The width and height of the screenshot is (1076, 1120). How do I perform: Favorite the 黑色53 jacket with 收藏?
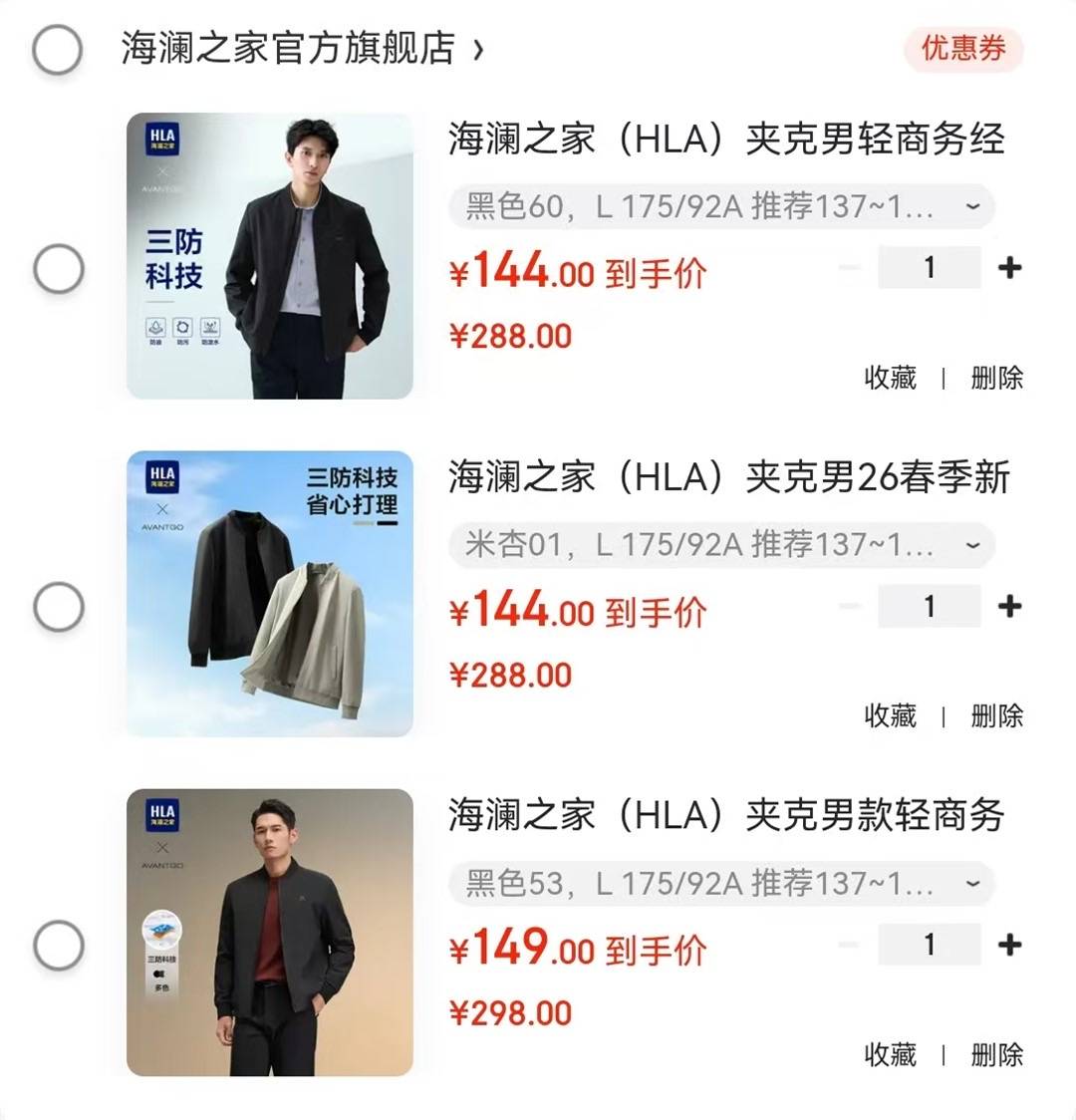click(890, 1054)
